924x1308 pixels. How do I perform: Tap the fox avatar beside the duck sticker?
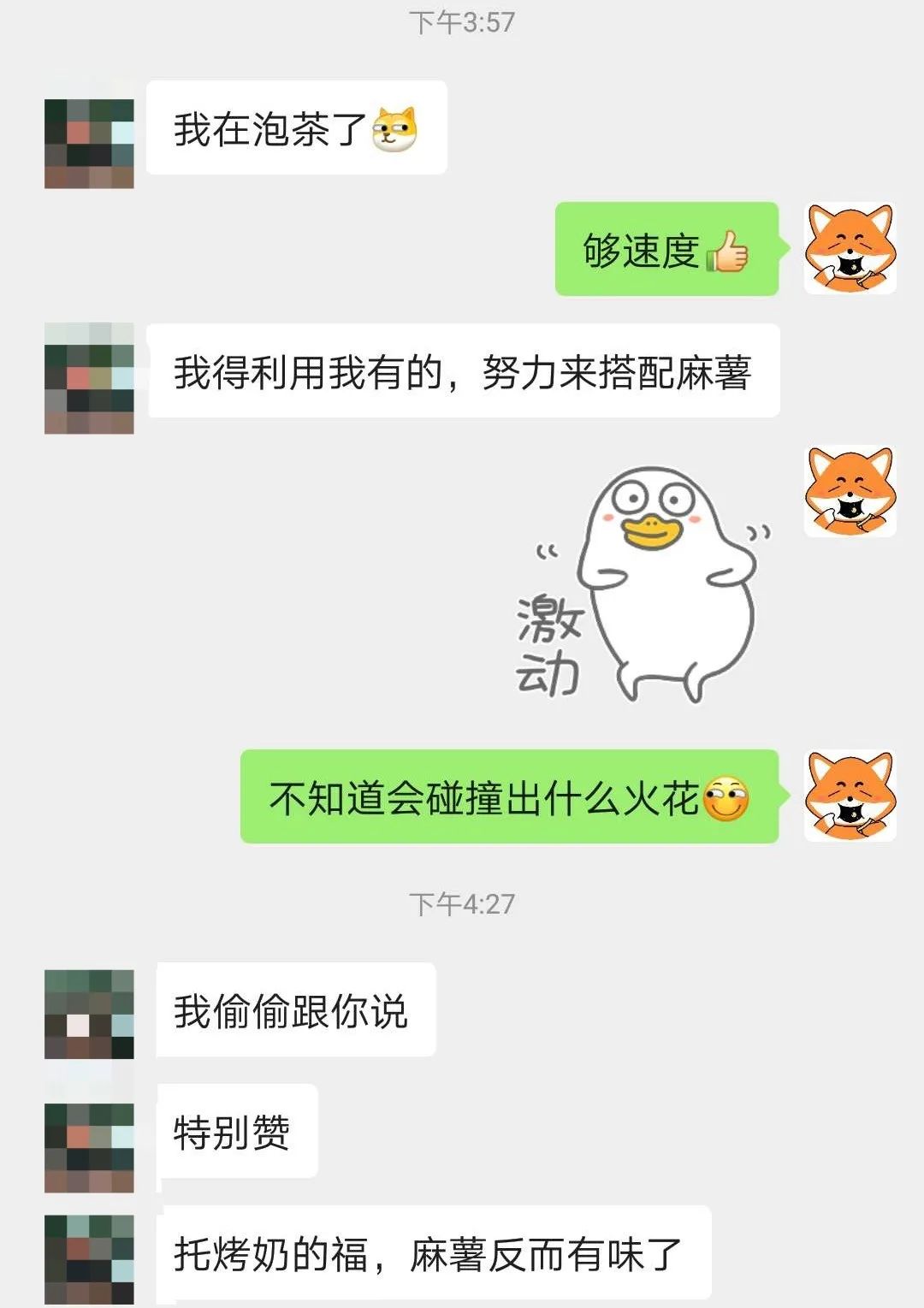tap(850, 492)
